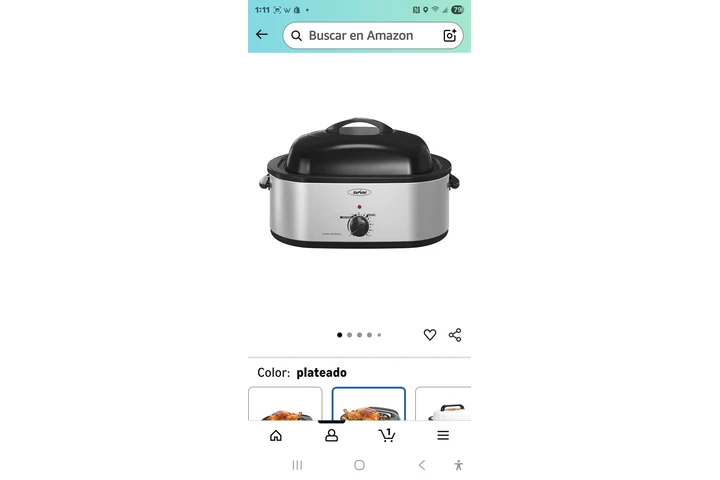This screenshot has width=720, height=480.
Task: Open the Buscar en Amazon search box
Action: [x=360, y=36]
